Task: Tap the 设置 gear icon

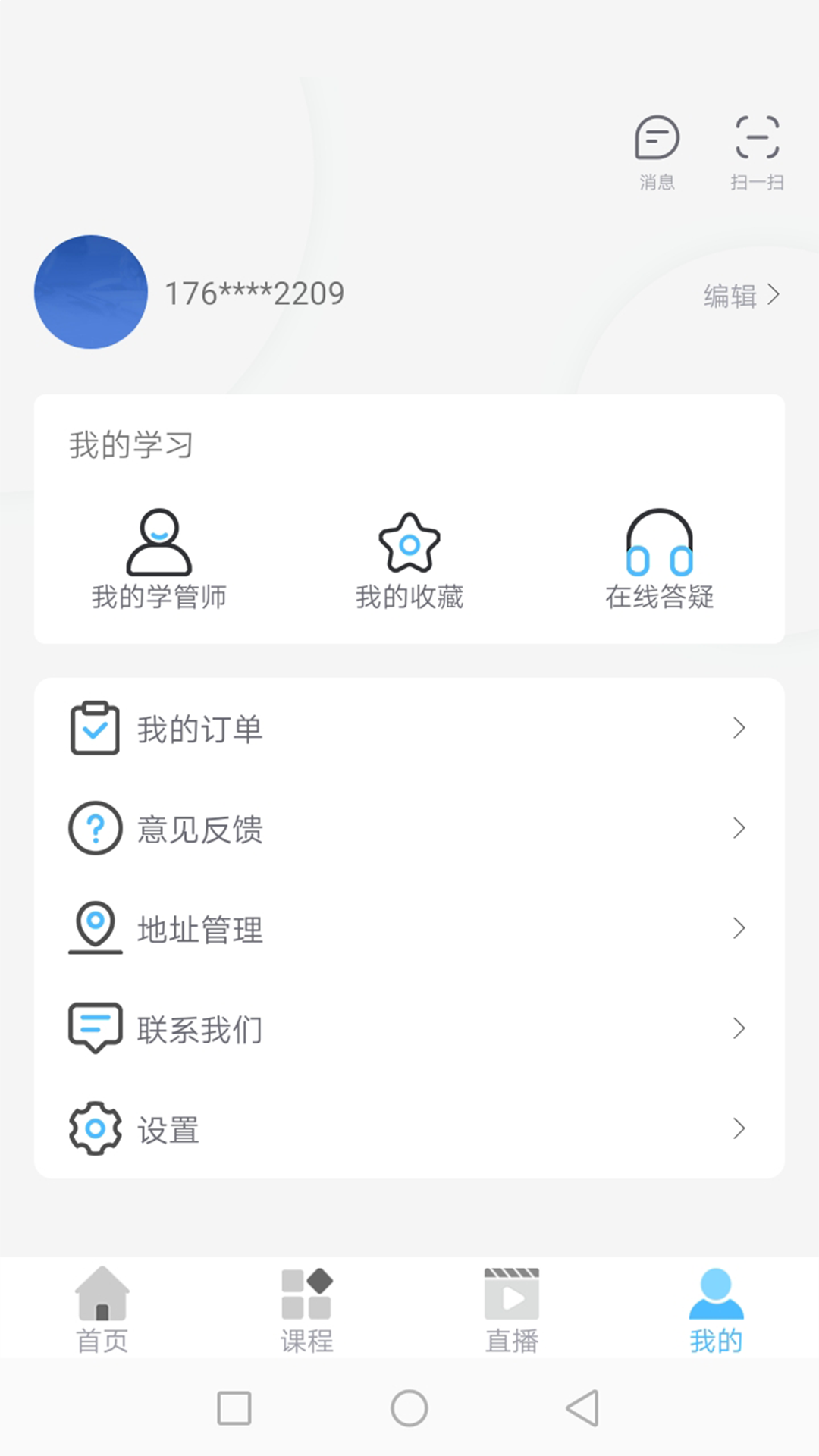Action: click(x=94, y=1128)
